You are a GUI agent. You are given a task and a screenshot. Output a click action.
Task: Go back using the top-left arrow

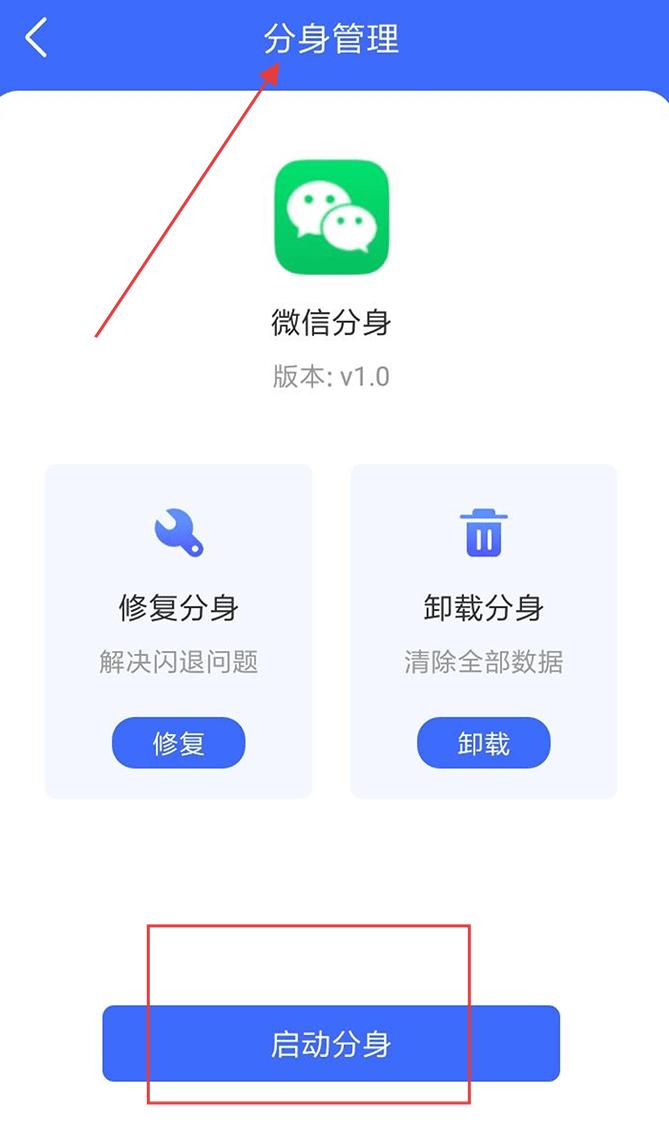point(36,38)
